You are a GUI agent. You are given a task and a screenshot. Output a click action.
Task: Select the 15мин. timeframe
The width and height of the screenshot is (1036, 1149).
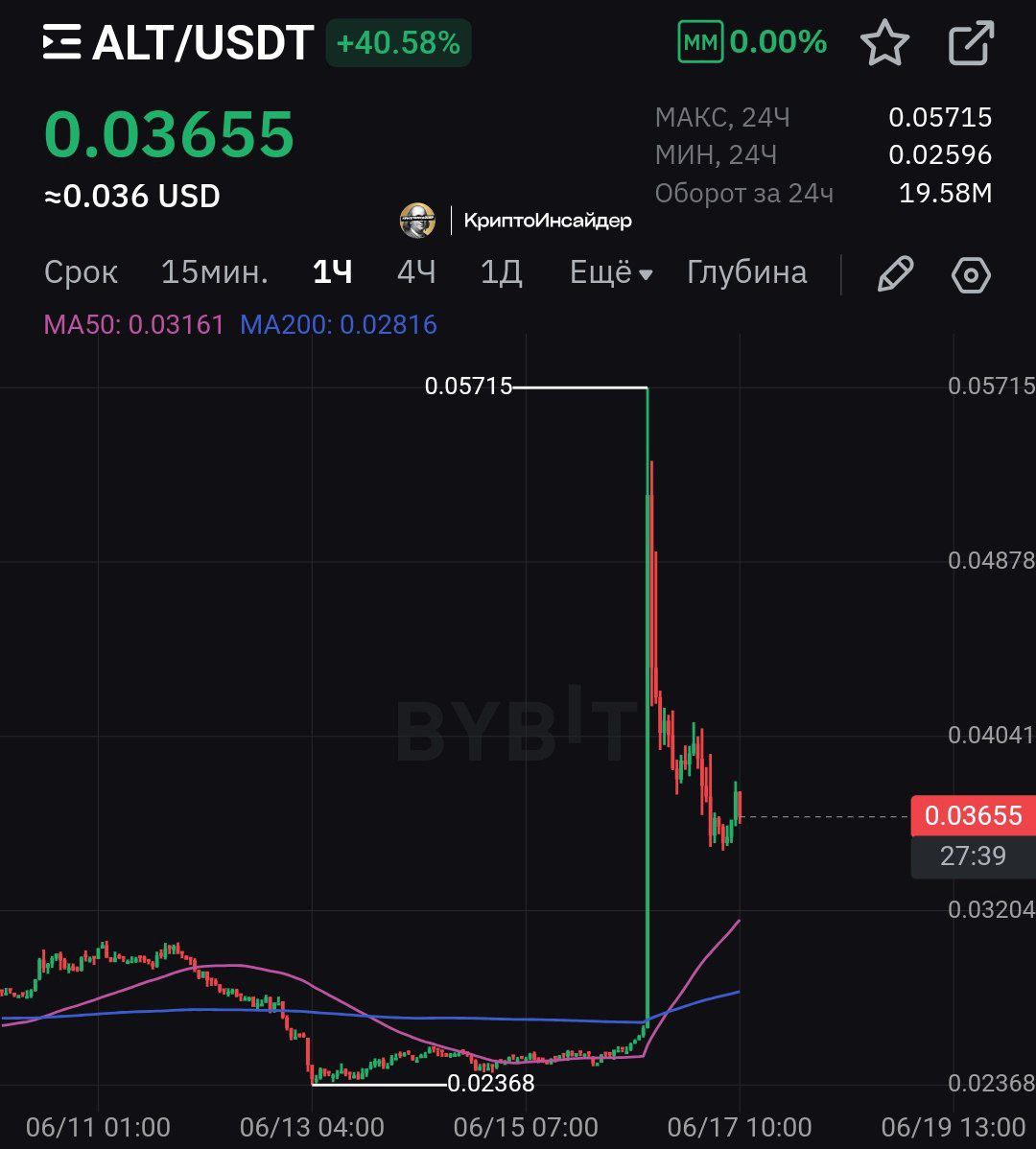point(214,272)
